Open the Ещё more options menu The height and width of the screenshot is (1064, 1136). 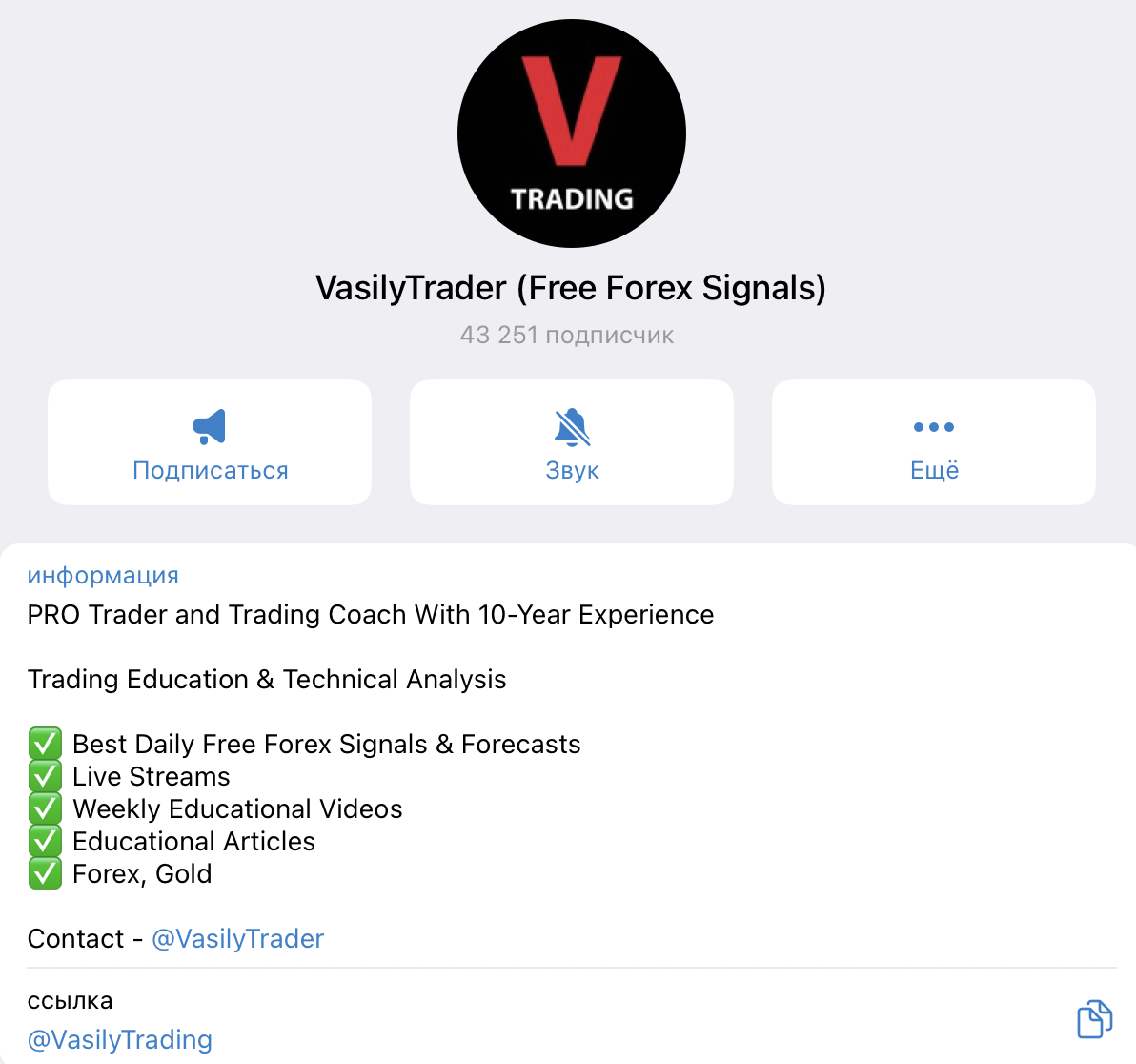pyautogui.click(x=934, y=442)
